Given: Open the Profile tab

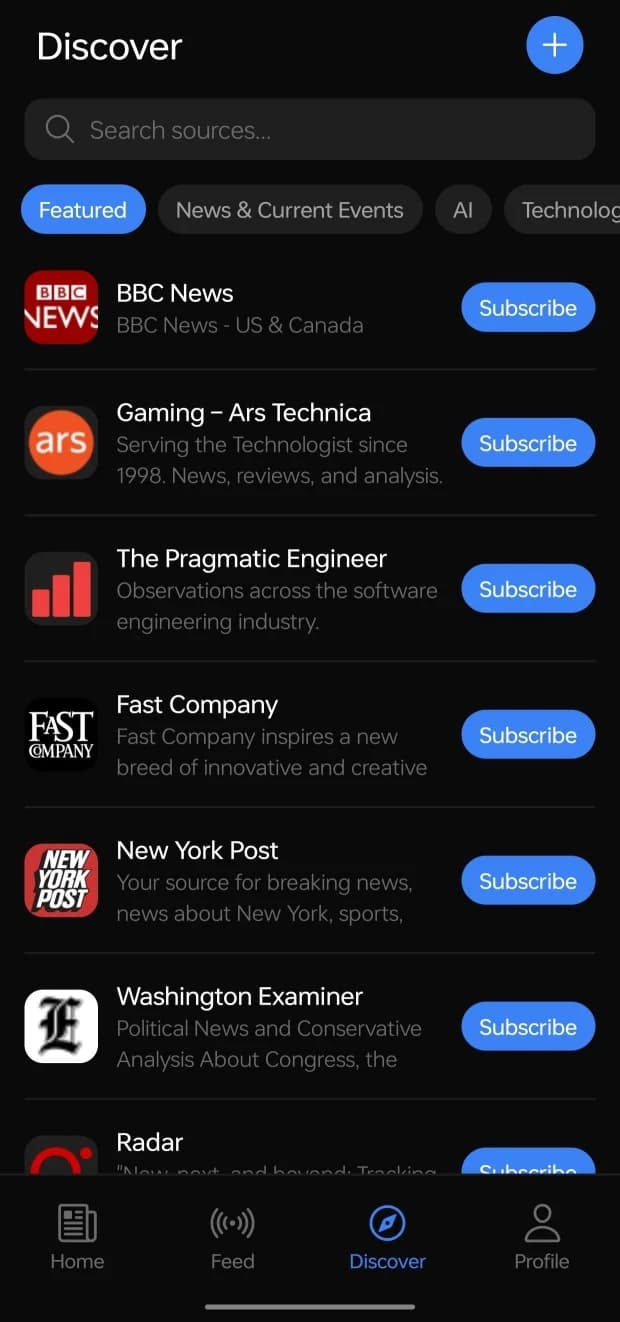Looking at the screenshot, I should pyautogui.click(x=541, y=1238).
